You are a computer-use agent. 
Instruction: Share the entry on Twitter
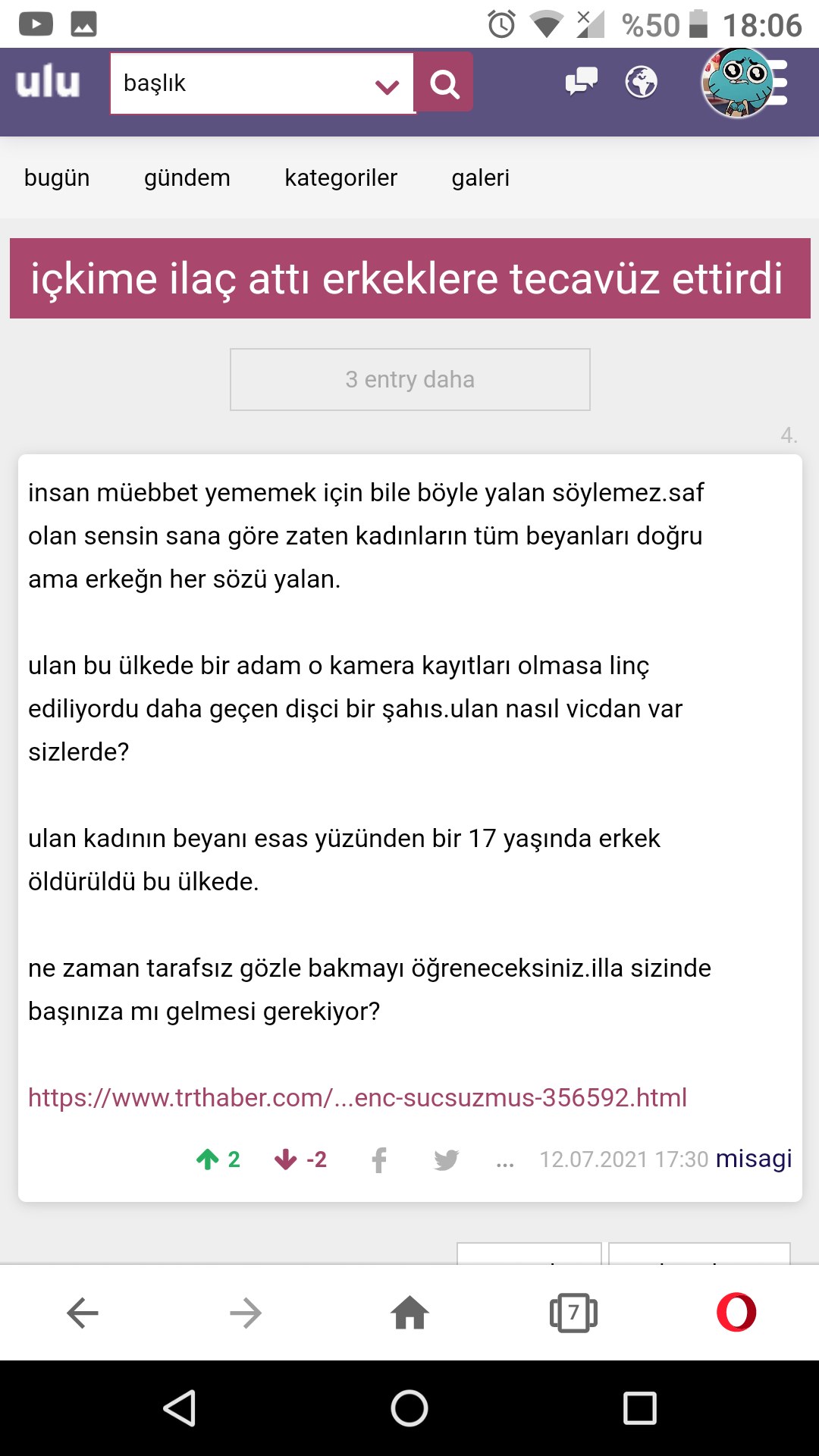tap(447, 1159)
